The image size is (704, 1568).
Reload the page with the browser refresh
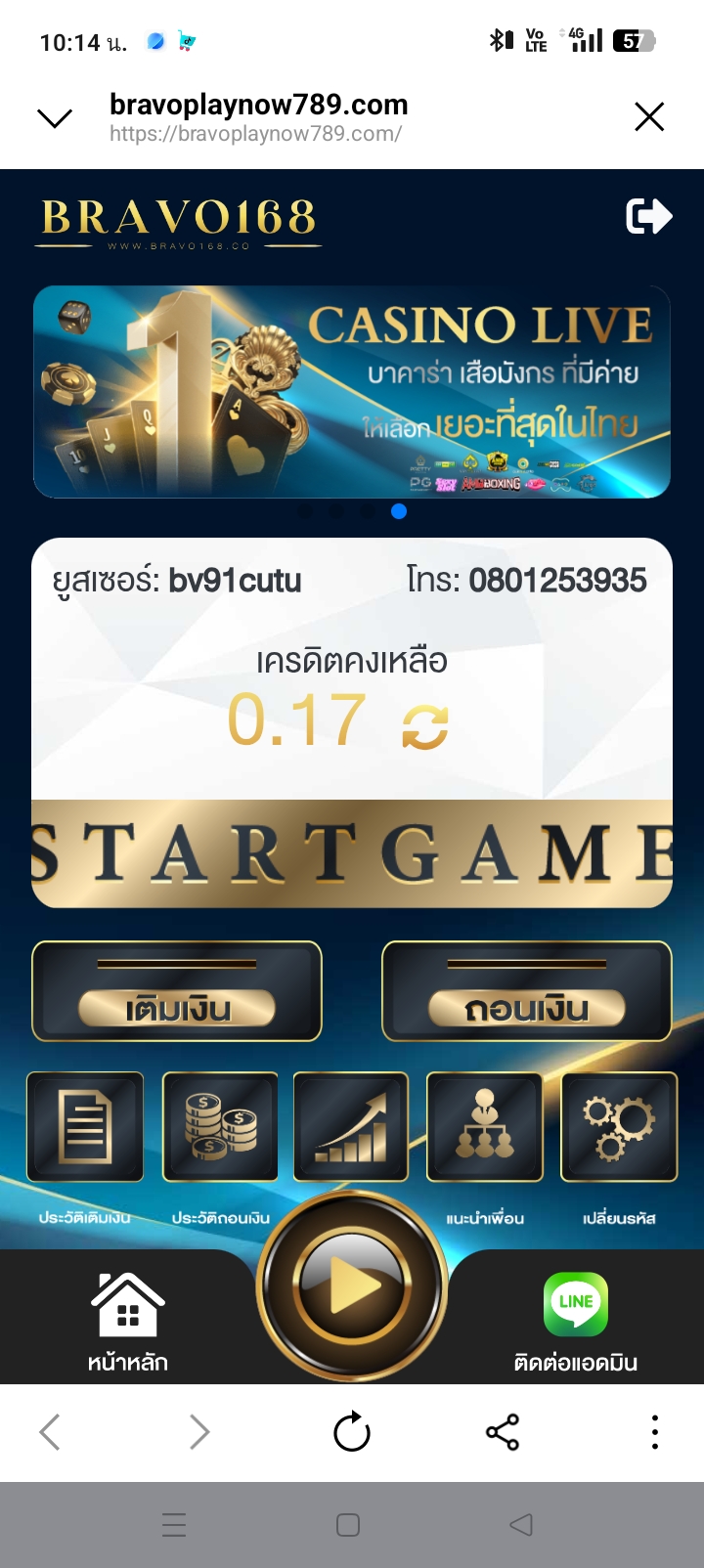pyautogui.click(x=352, y=1433)
